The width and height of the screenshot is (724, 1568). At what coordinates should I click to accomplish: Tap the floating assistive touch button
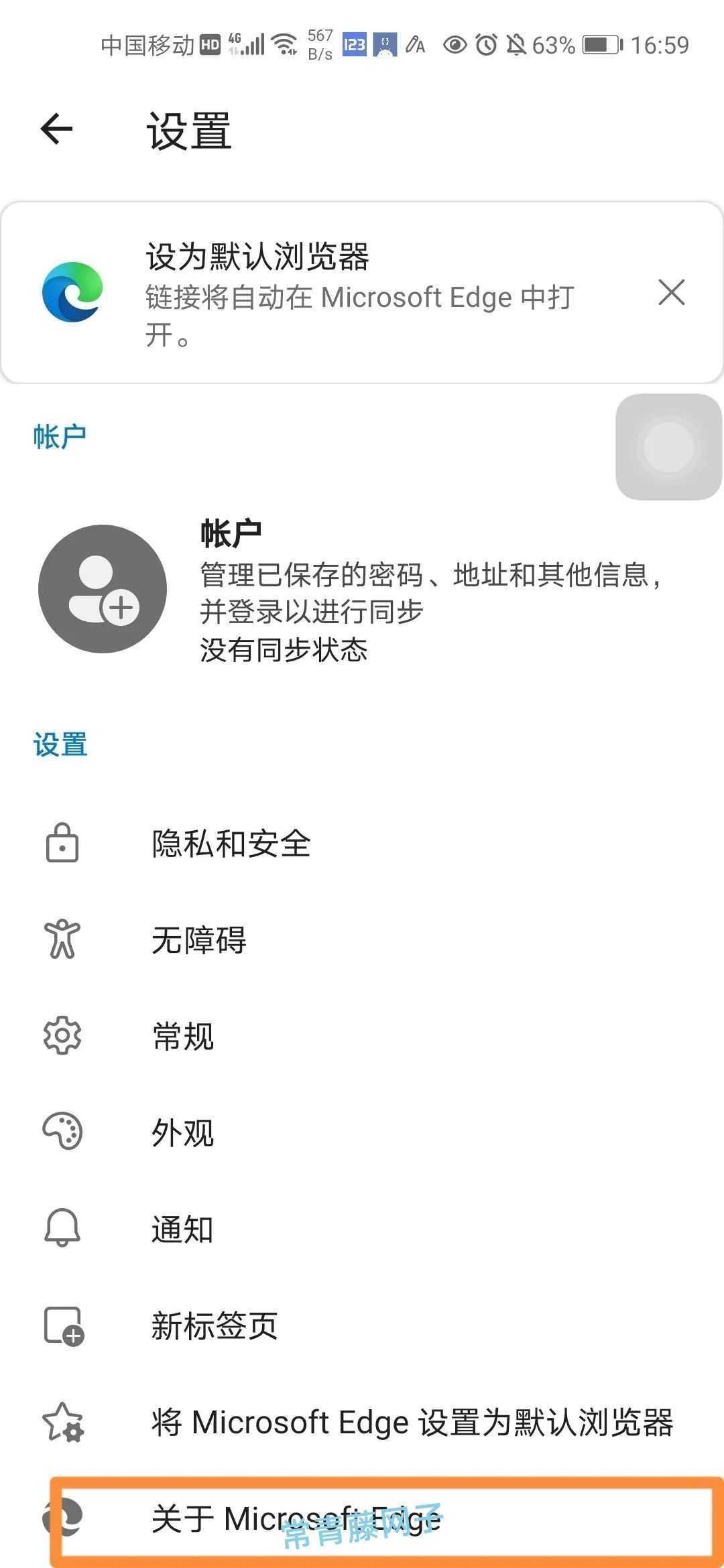point(668,447)
